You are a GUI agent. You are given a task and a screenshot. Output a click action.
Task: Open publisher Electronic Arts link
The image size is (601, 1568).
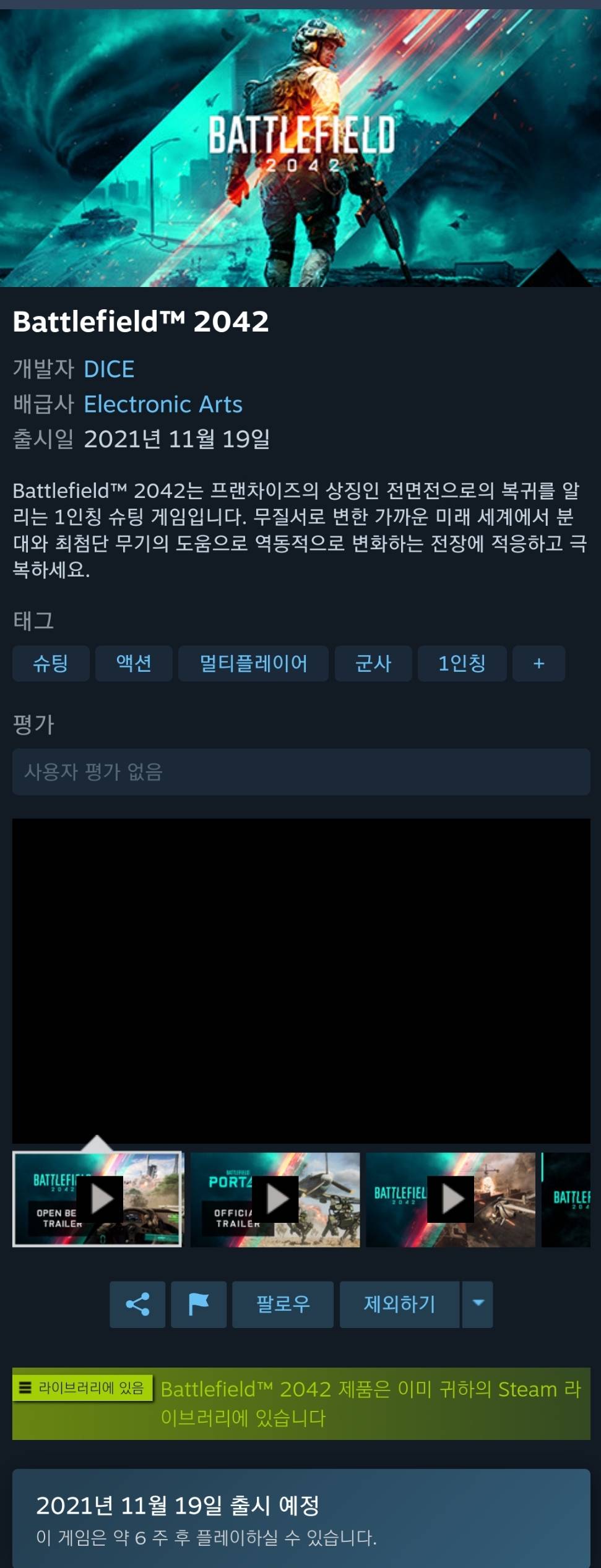coord(163,405)
